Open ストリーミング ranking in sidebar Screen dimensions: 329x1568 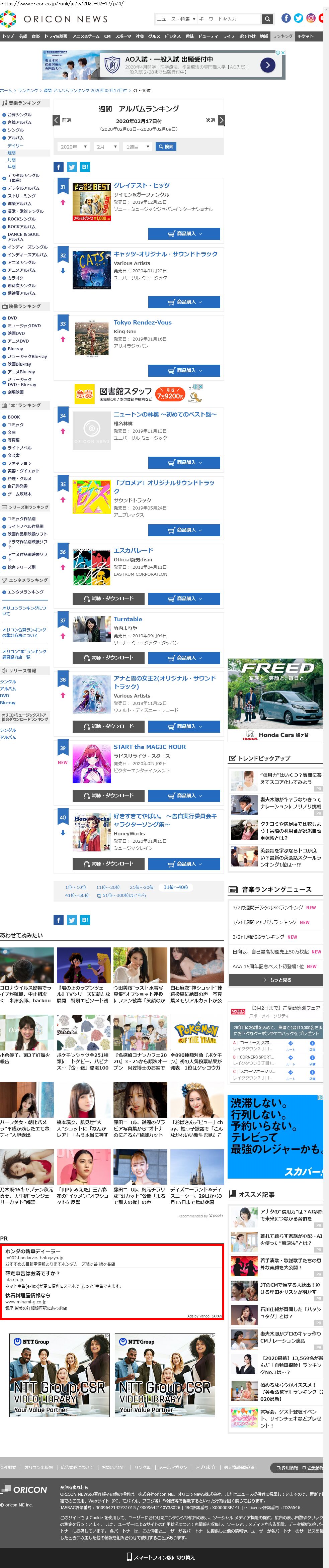point(21,196)
